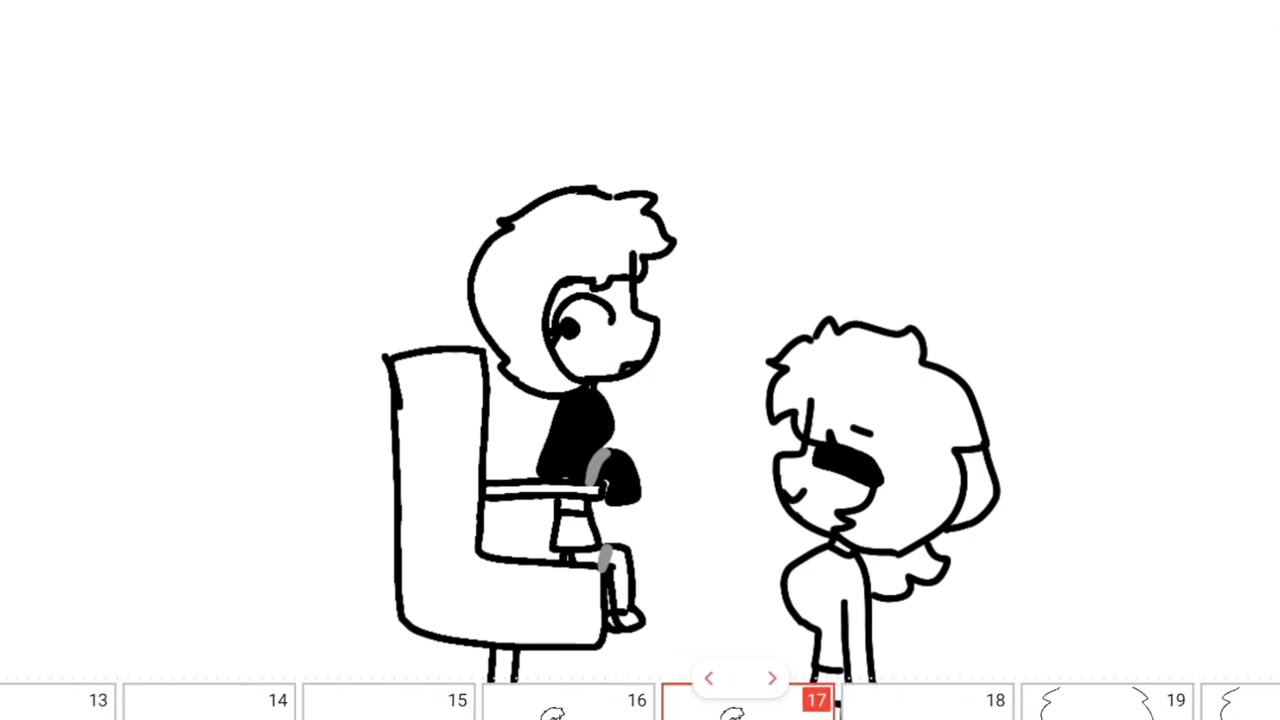Open frame 16 in the timeline
This screenshot has width=1280, height=720.
[568, 704]
